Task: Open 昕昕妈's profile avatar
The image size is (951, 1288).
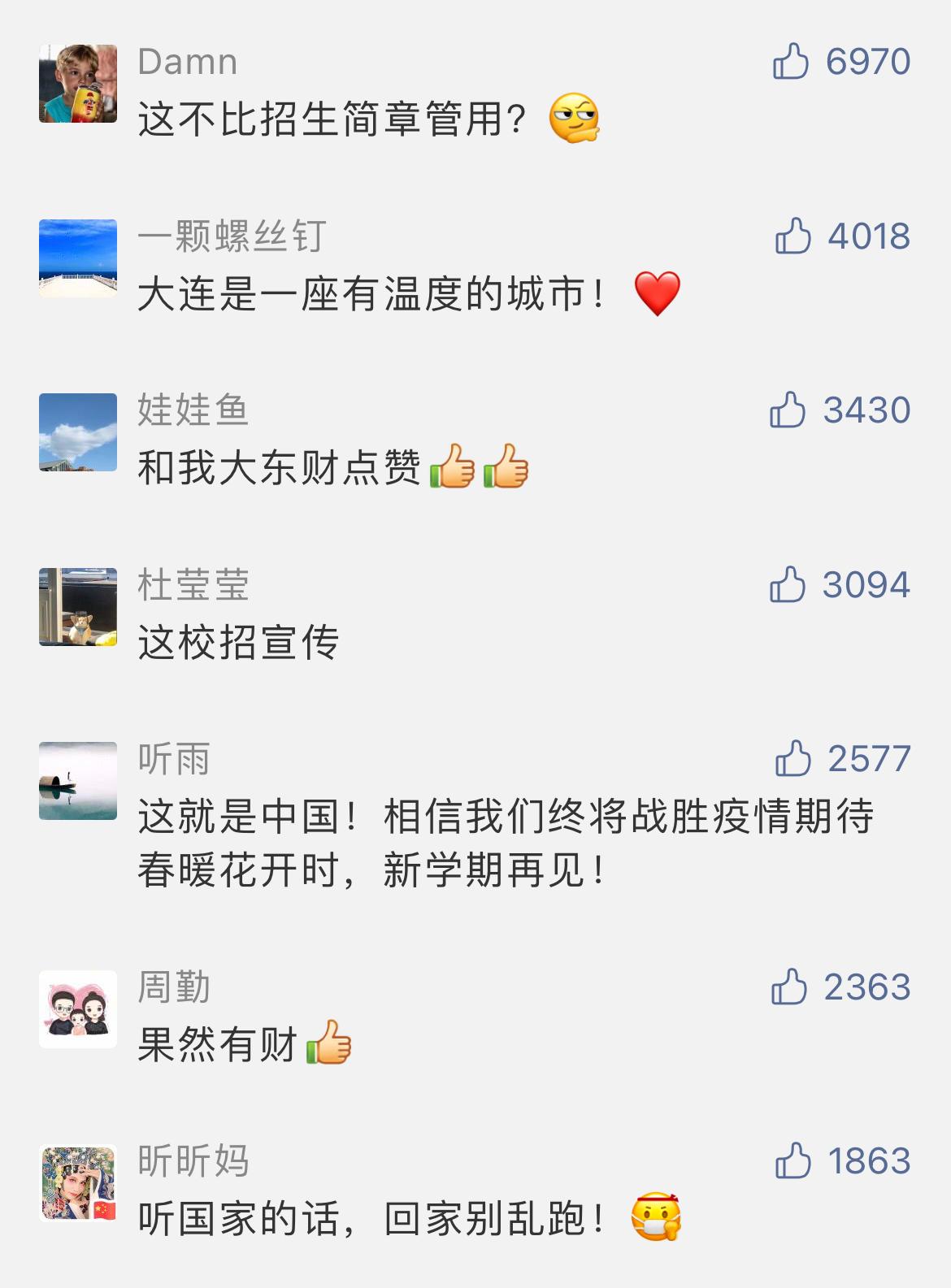Action: pos(78,1183)
